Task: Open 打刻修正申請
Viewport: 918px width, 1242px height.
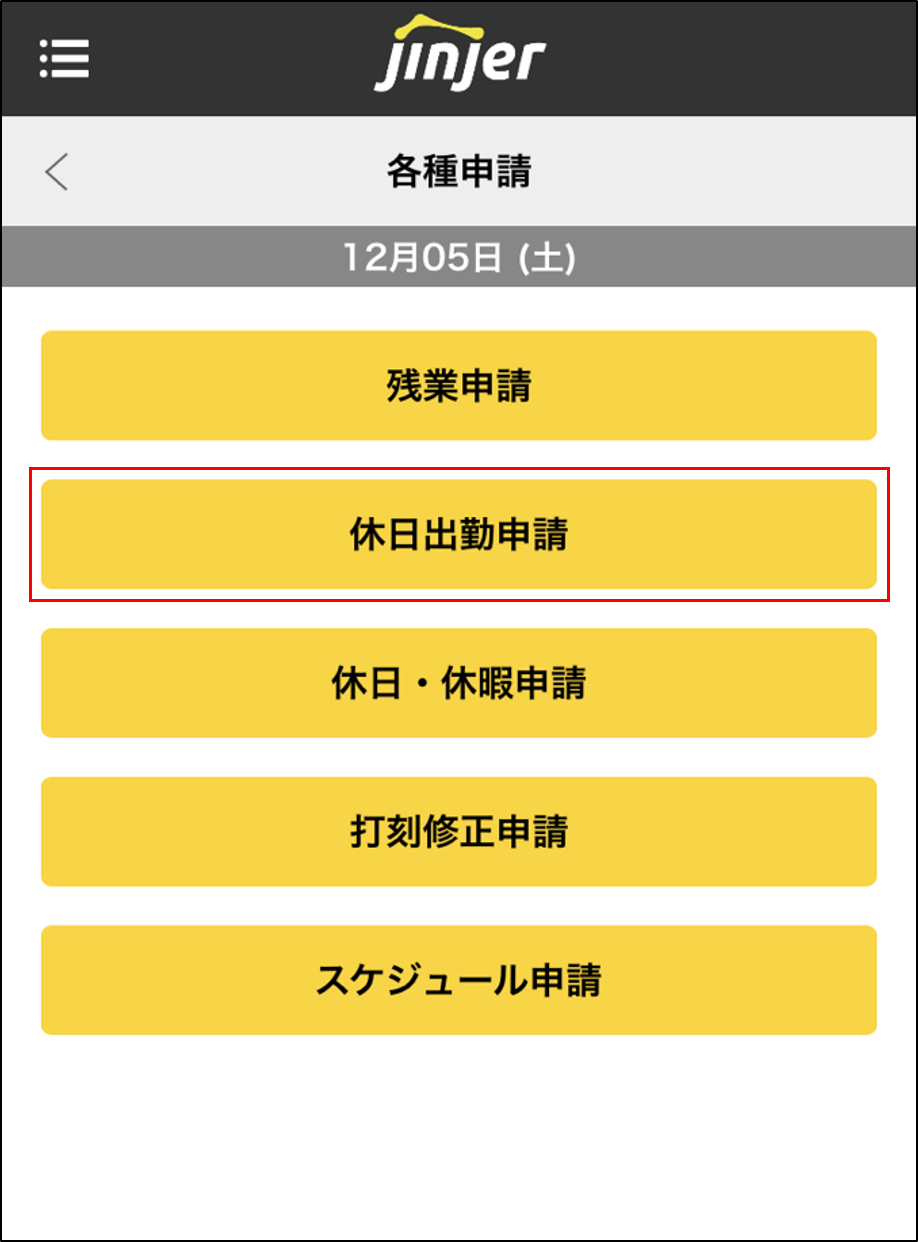Action: 459,831
